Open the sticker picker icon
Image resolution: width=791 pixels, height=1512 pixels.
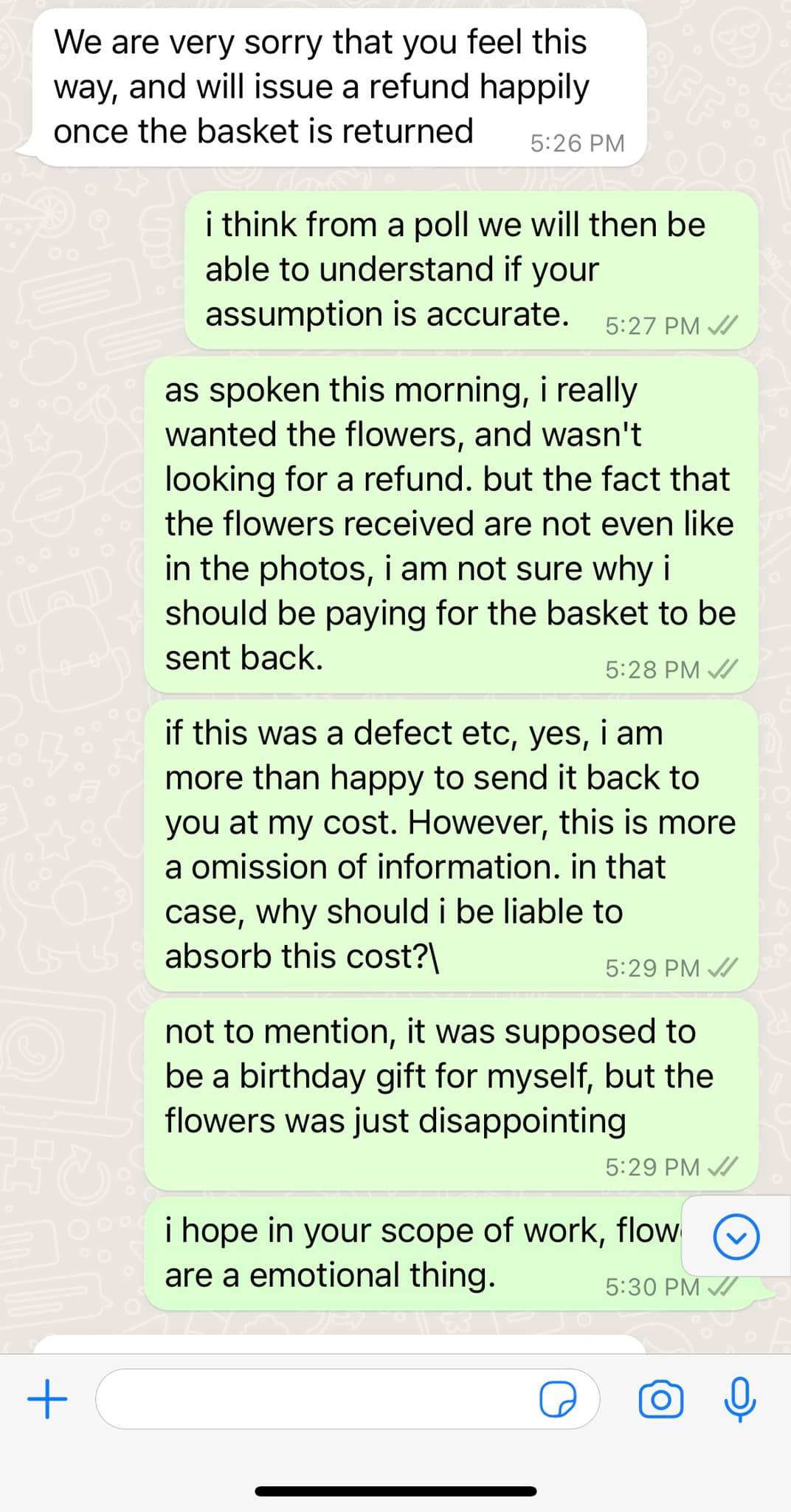pyautogui.click(x=558, y=1400)
